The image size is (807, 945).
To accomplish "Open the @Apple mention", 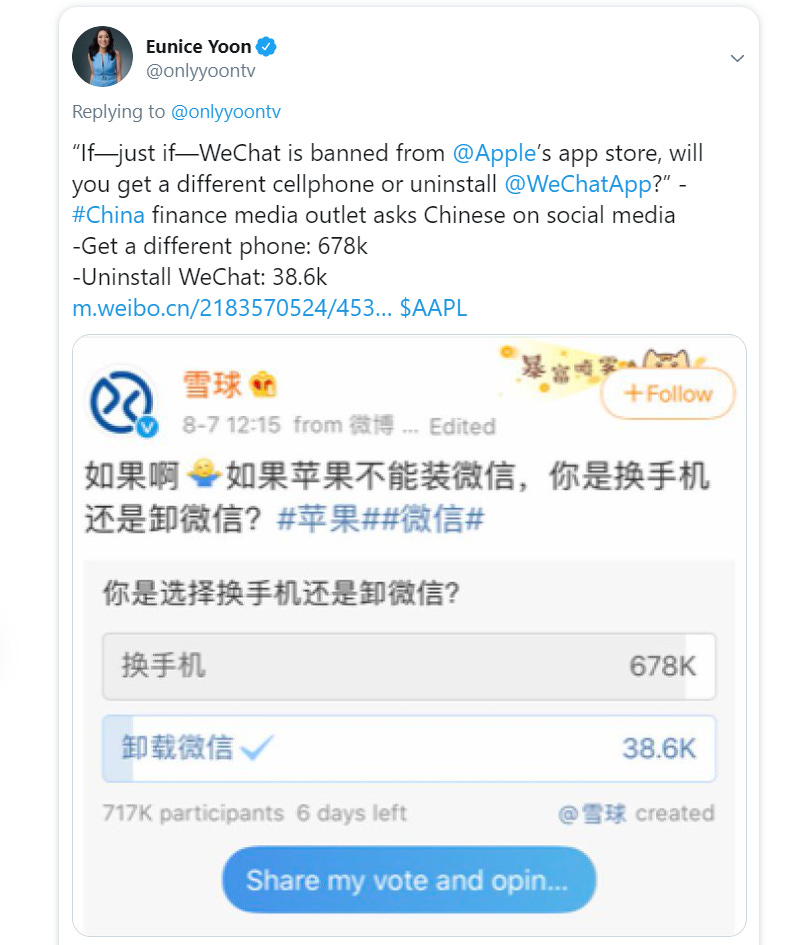I will pos(494,153).
